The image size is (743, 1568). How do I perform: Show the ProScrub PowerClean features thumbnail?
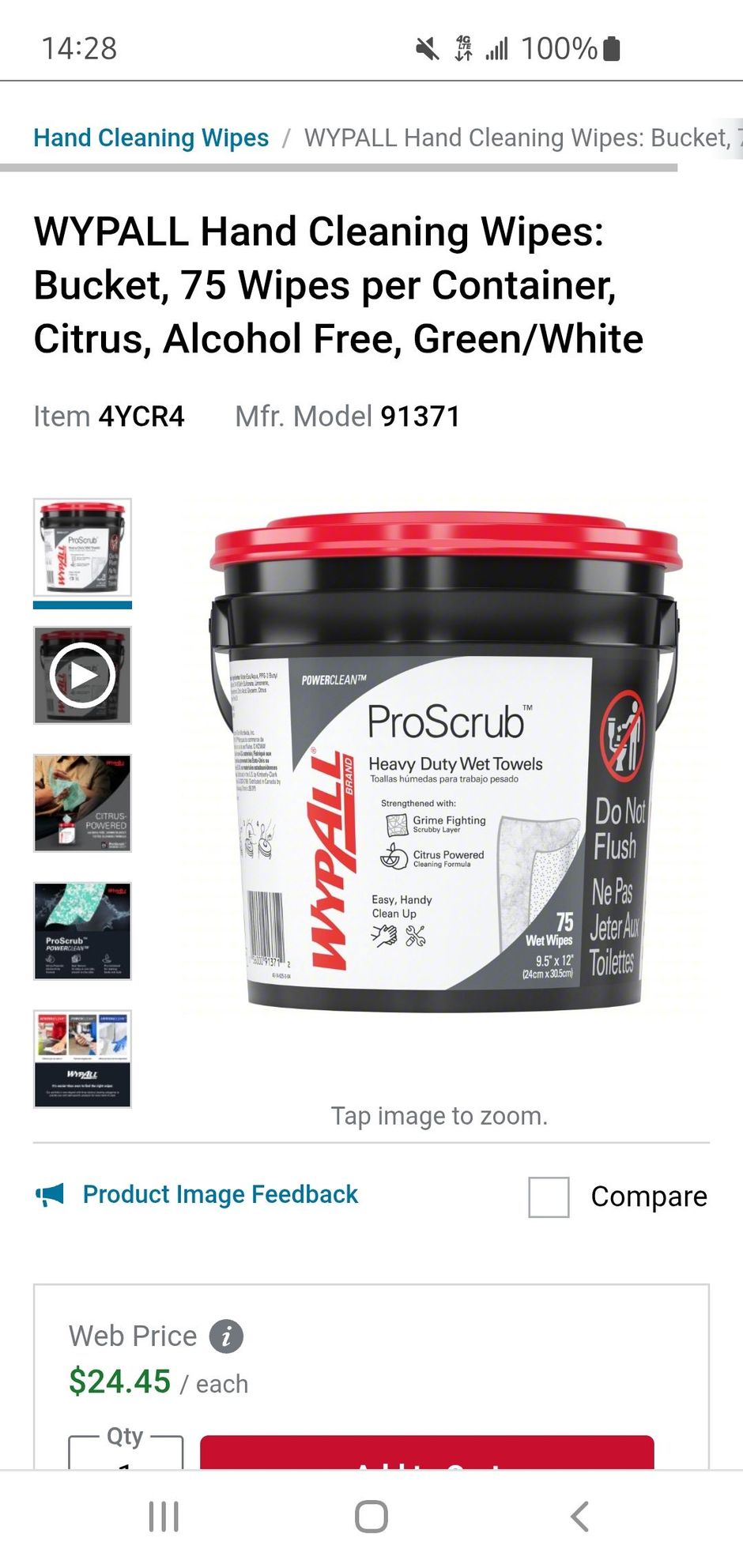click(x=82, y=931)
